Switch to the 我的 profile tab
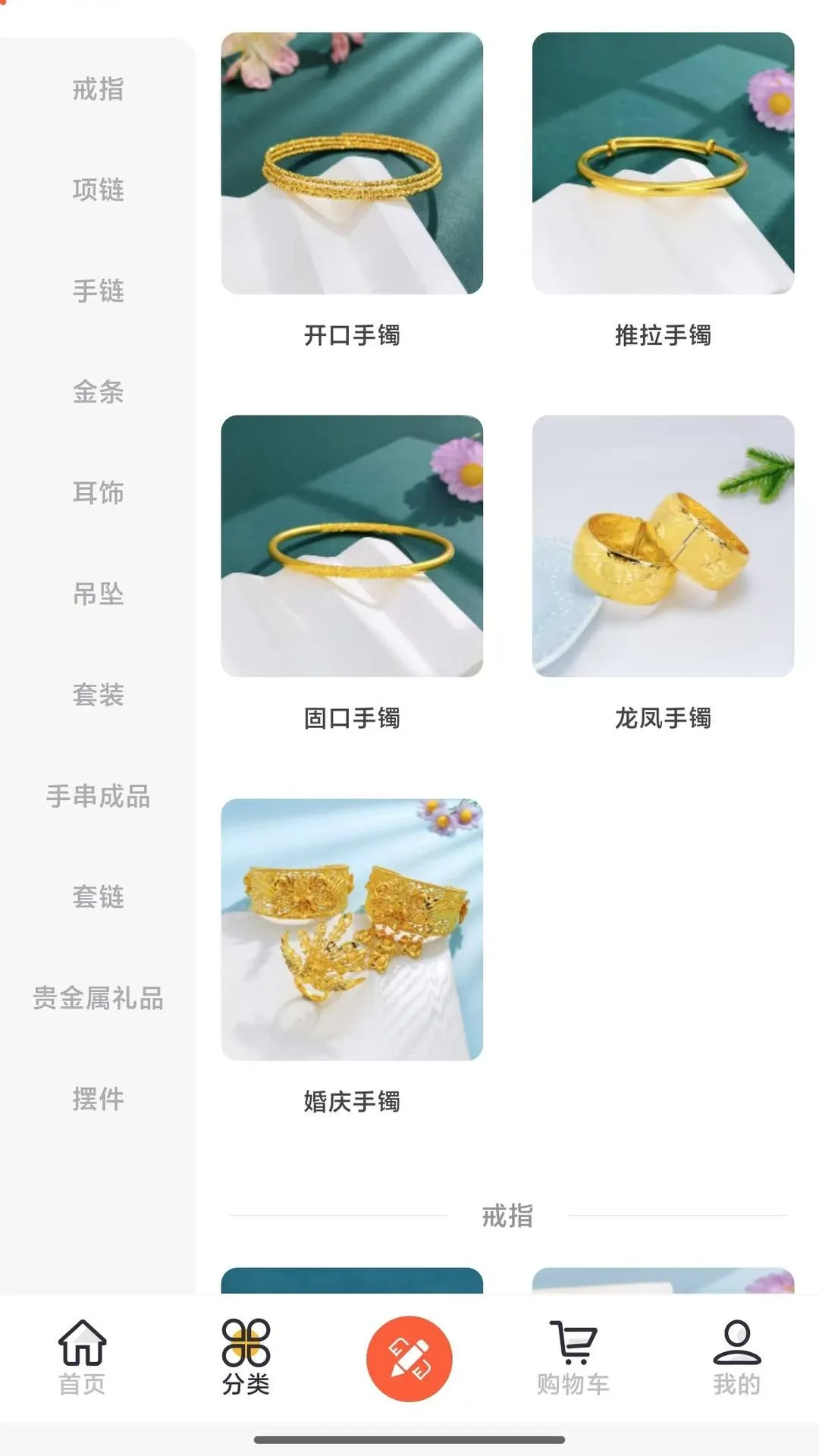 coord(736,1357)
